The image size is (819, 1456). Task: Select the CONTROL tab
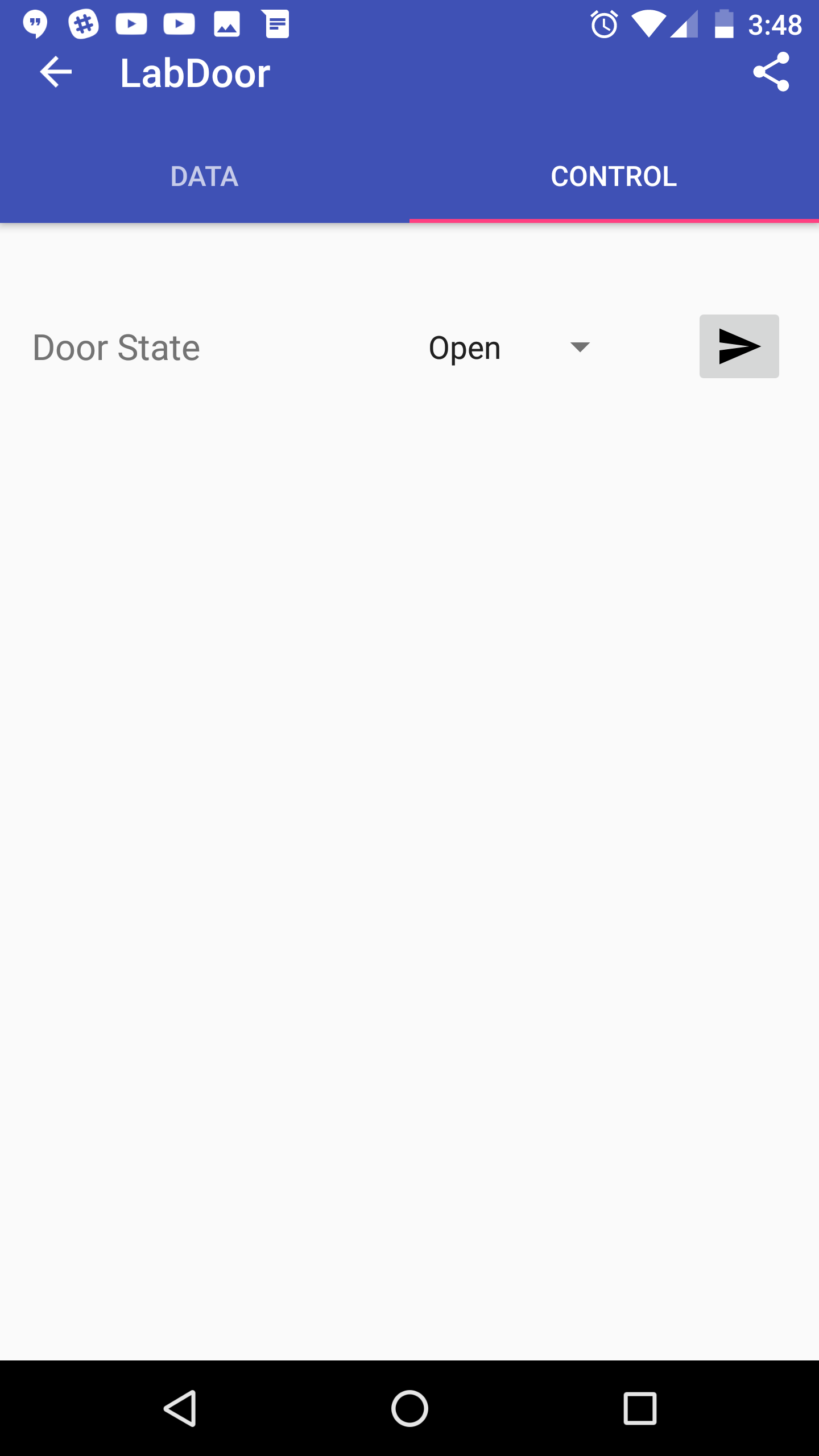pos(614,176)
